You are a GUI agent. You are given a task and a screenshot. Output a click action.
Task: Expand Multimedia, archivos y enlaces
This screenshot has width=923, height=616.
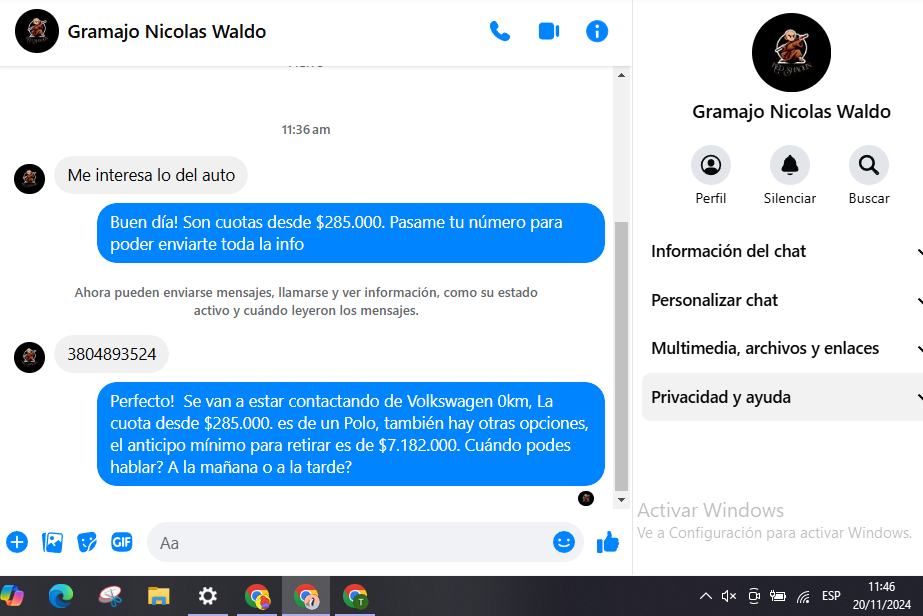(780, 348)
